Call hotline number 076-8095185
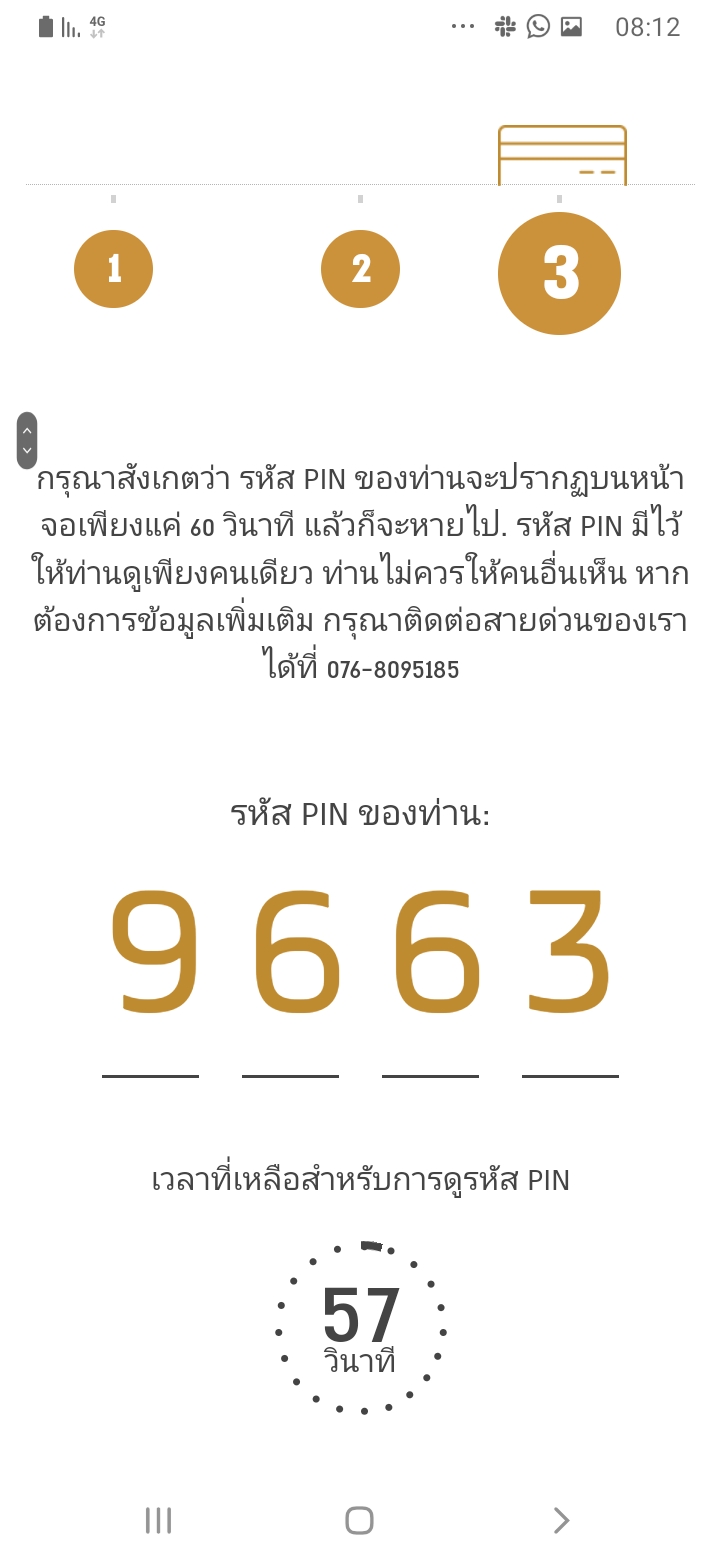This screenshot has height=1560, width=720. coord(393,669)
